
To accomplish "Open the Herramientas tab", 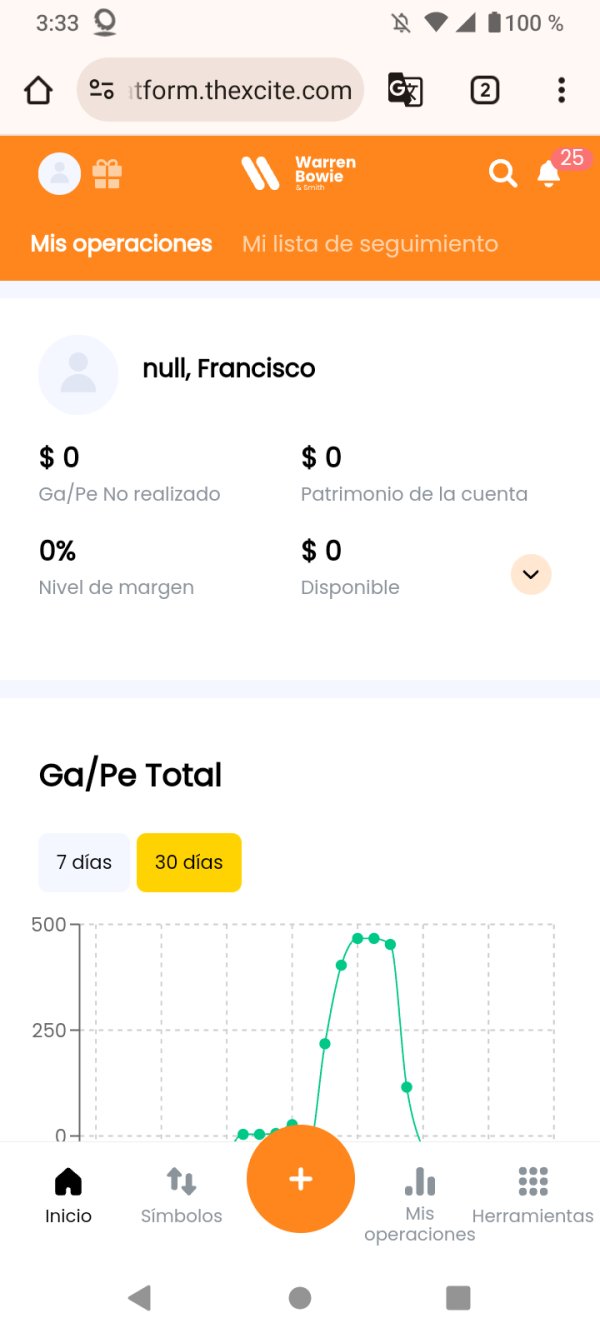I will click(x=533, y=1196).
